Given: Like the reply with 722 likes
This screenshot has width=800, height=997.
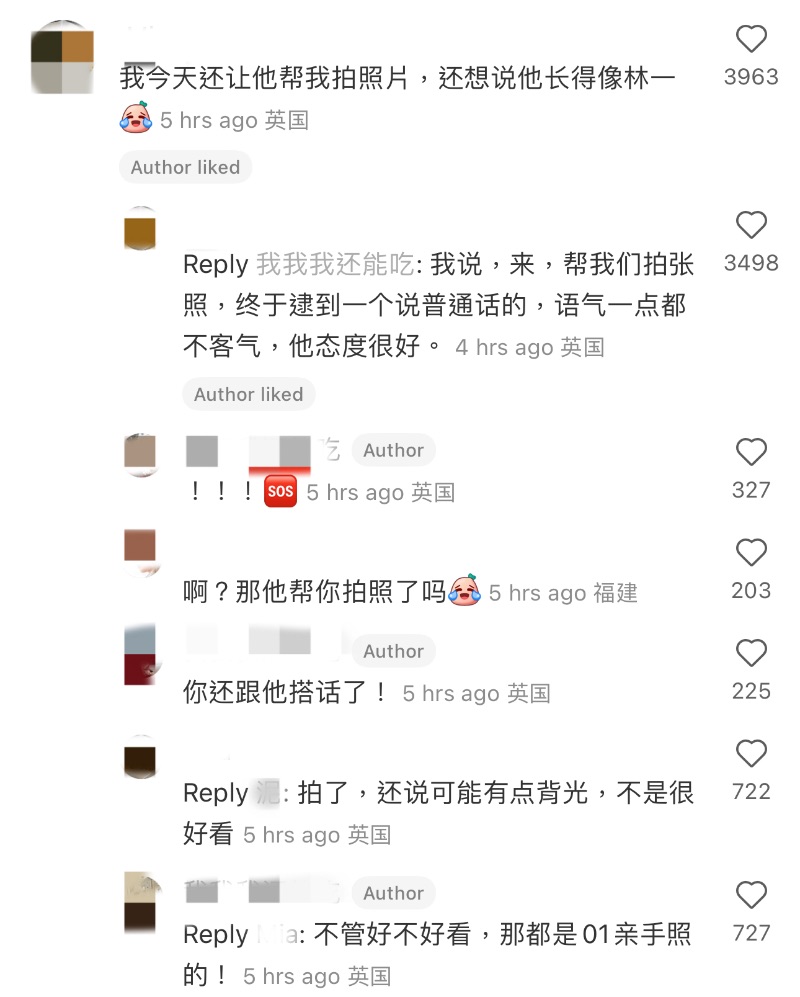Looking at the screenshot, I should tap(750, 754).
